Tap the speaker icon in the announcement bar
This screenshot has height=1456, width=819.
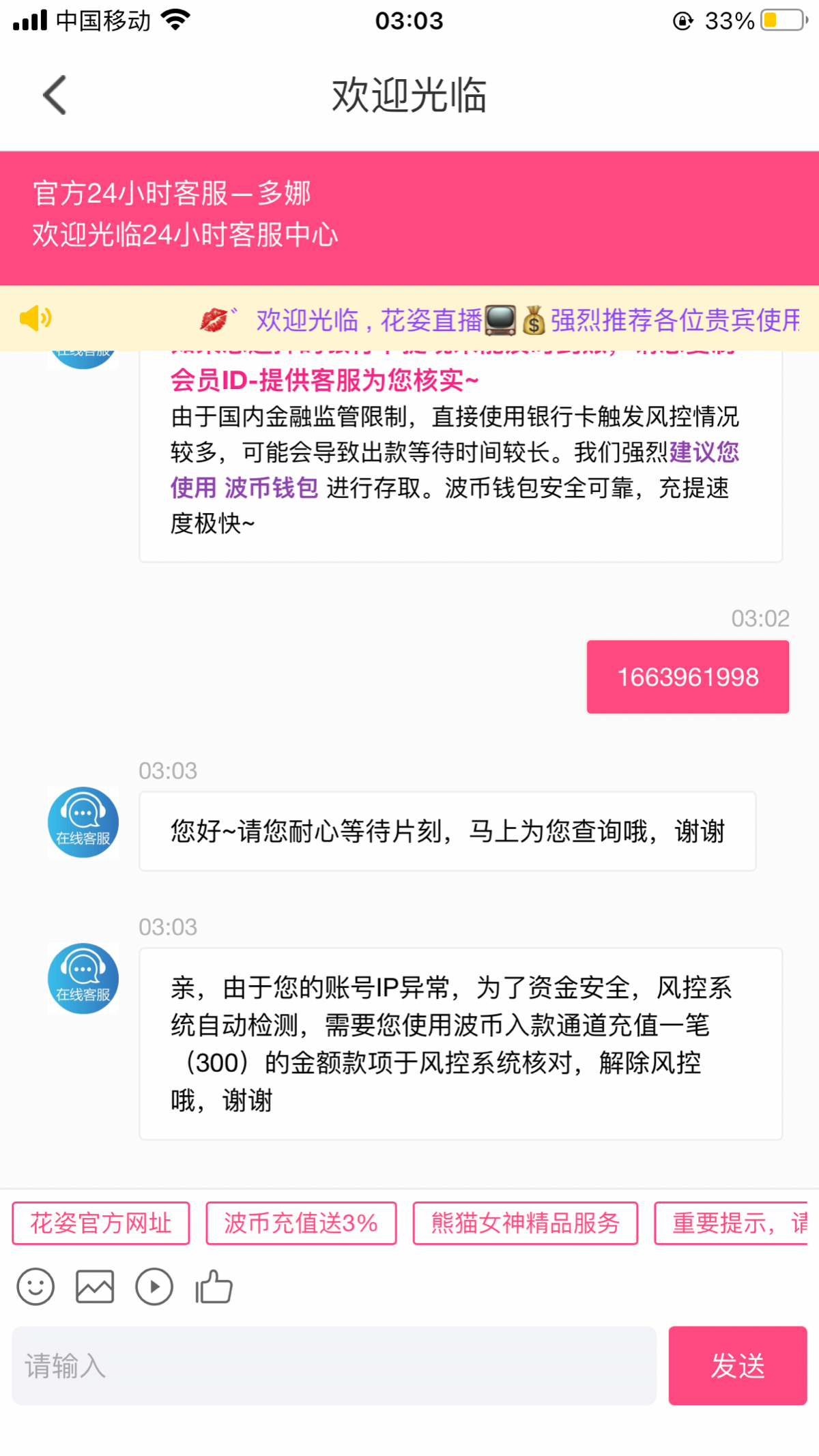[x=35, y=318]
